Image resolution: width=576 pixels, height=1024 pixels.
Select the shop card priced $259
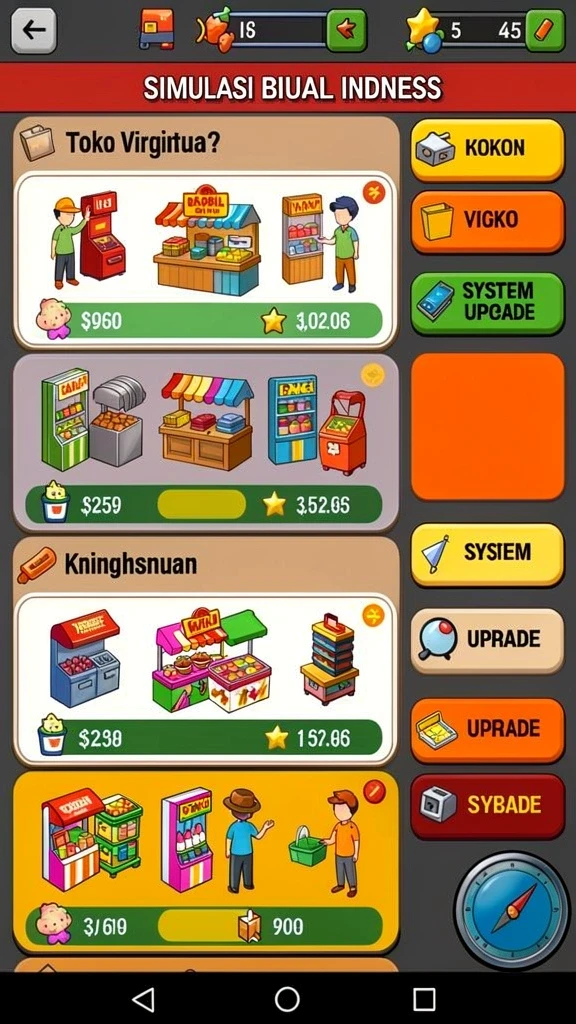click(206, 442)
